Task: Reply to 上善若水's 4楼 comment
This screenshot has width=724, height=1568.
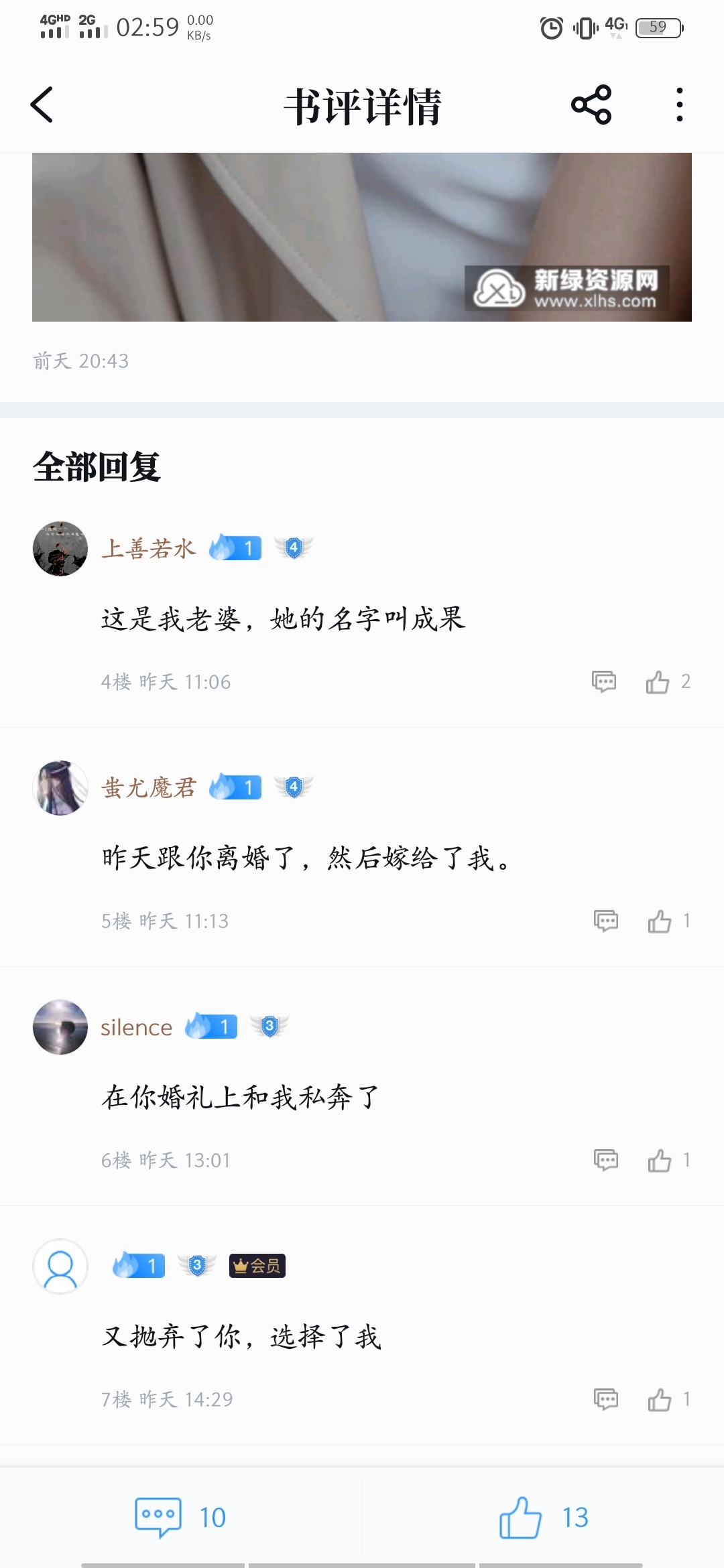Action: coord(604,681)
